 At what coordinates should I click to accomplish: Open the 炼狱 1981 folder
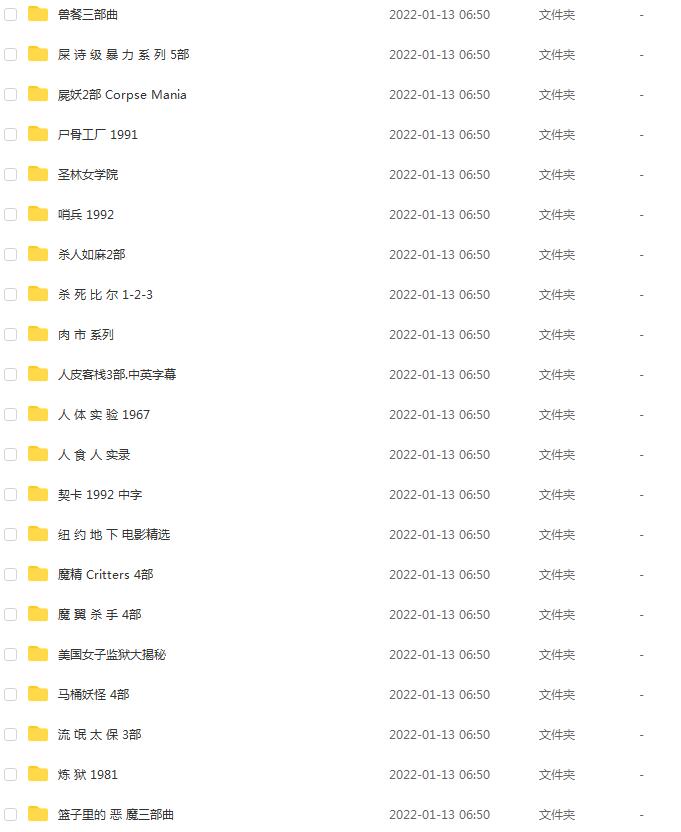[88, 774]
